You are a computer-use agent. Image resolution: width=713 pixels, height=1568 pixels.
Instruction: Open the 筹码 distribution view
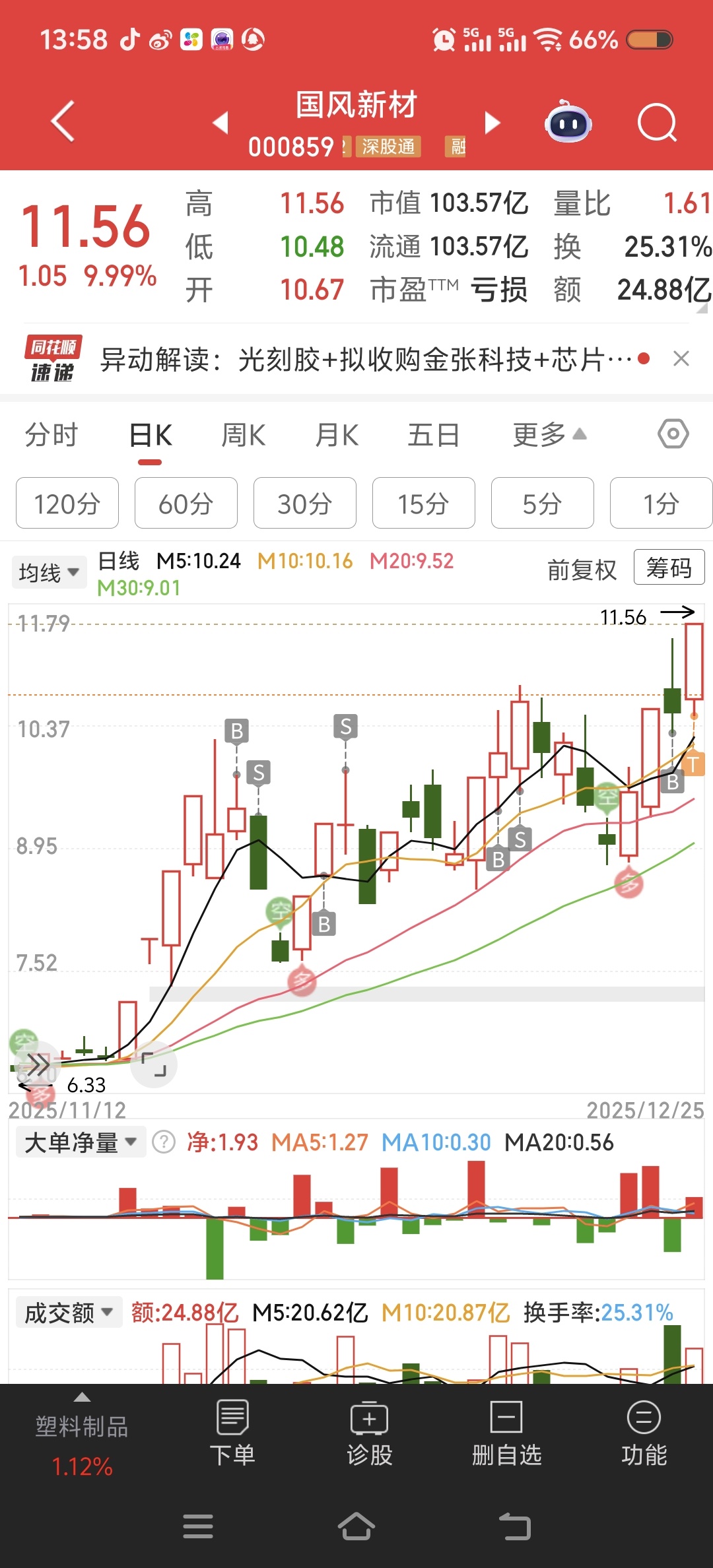tap(668, 568)
